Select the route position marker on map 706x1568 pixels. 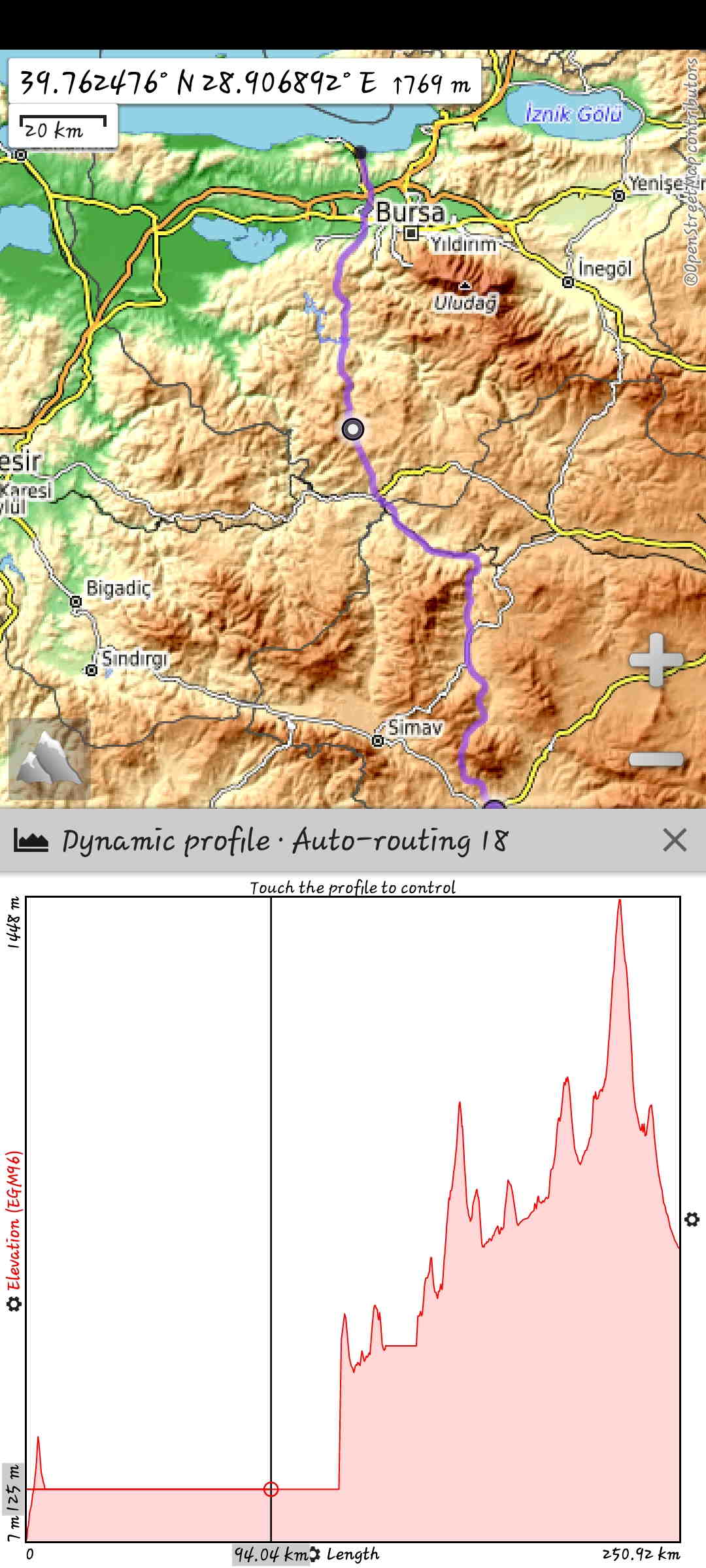(x=353, y=429)
